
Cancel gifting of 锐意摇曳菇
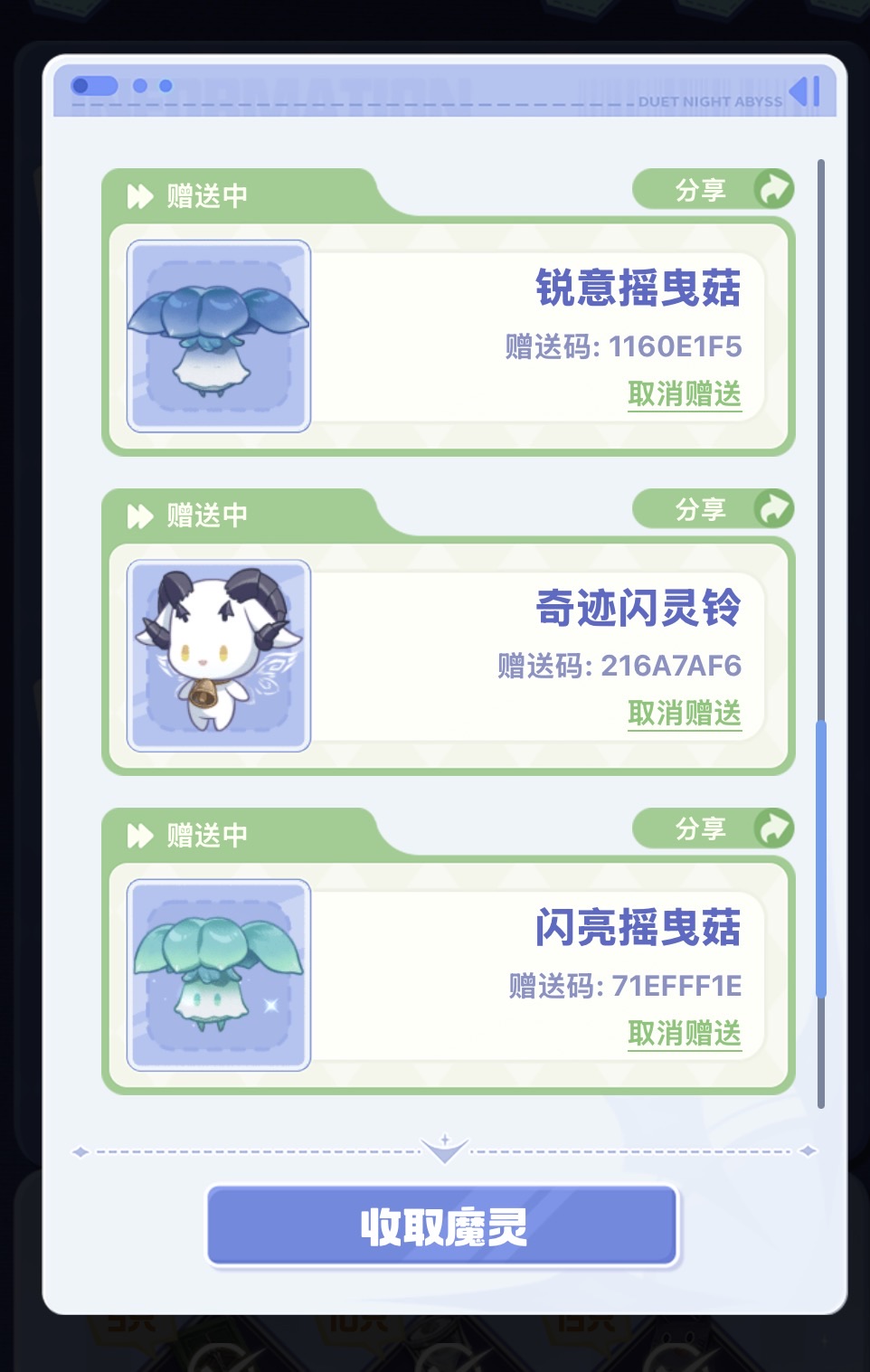pyautogui.click(x=685, y=394)
